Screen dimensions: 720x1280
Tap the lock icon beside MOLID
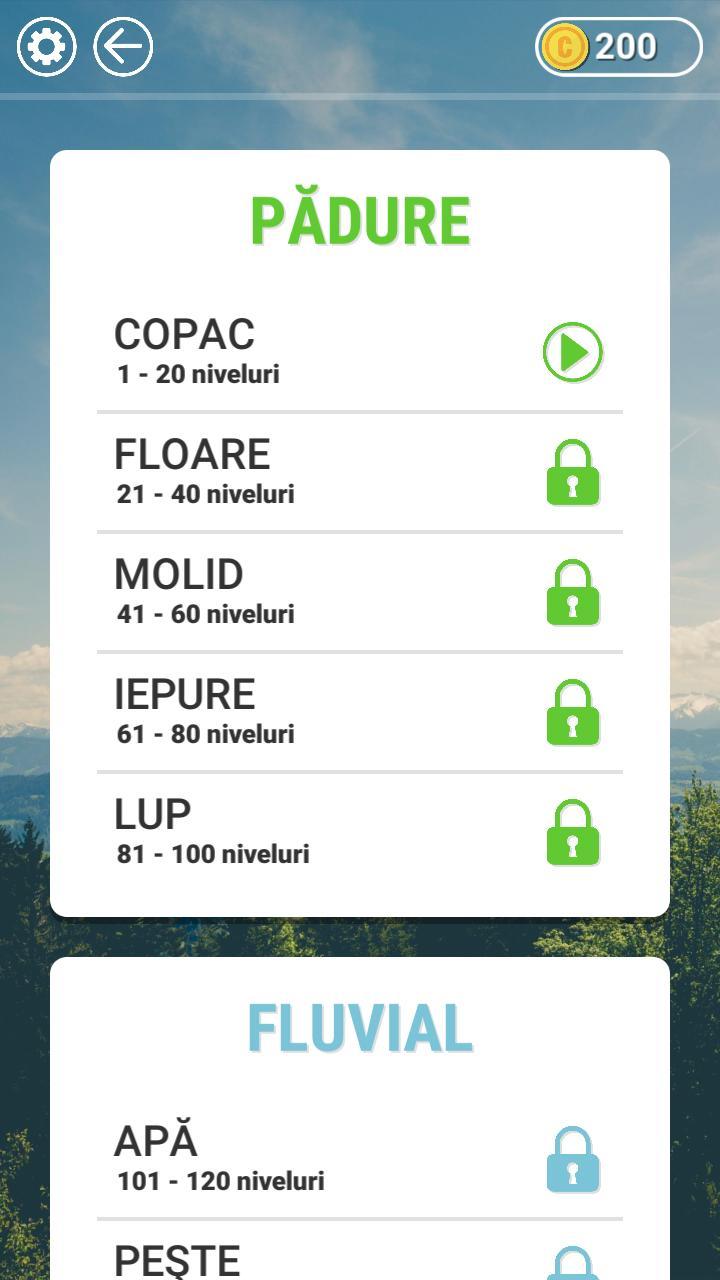click(x=573, y=592)
